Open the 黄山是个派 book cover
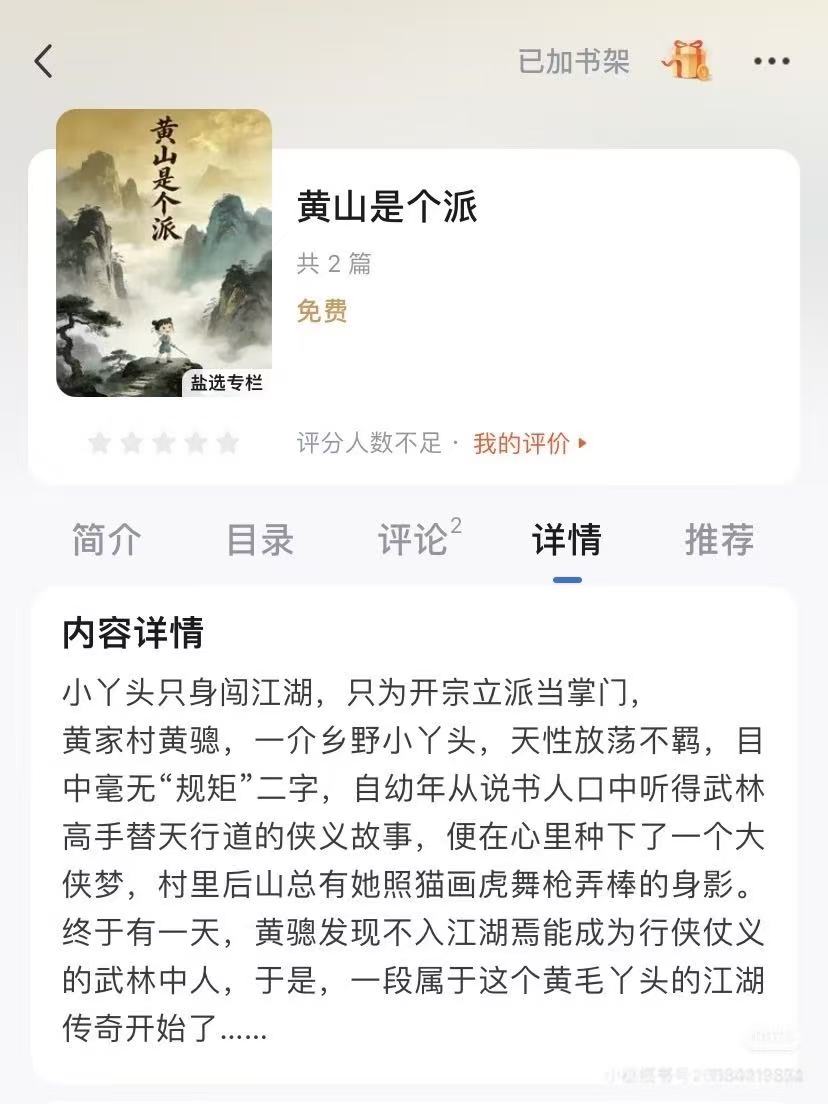Viewport: 828px width, 1104px height. click(x=164, y=253)
